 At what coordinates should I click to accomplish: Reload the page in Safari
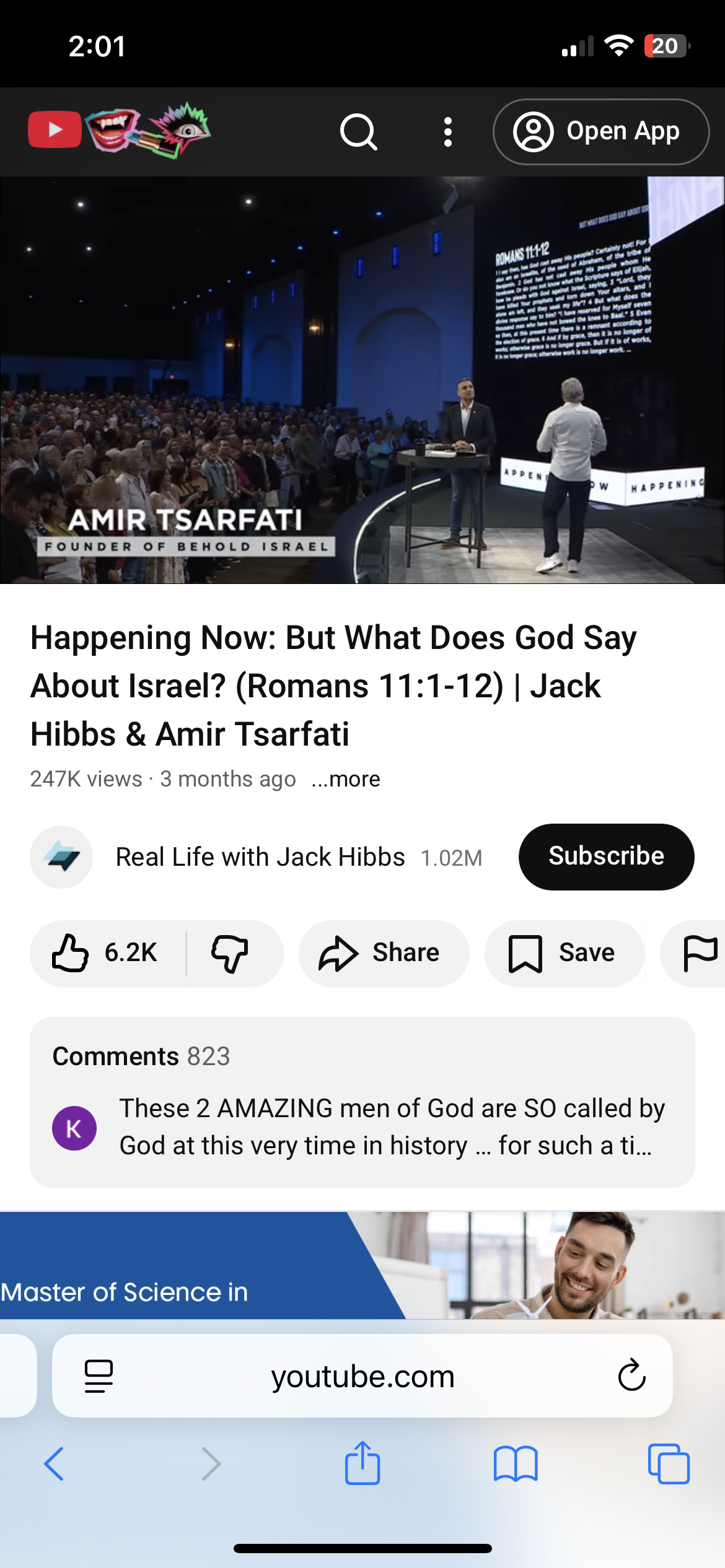pyautogui.click(x=631, y=1376)
